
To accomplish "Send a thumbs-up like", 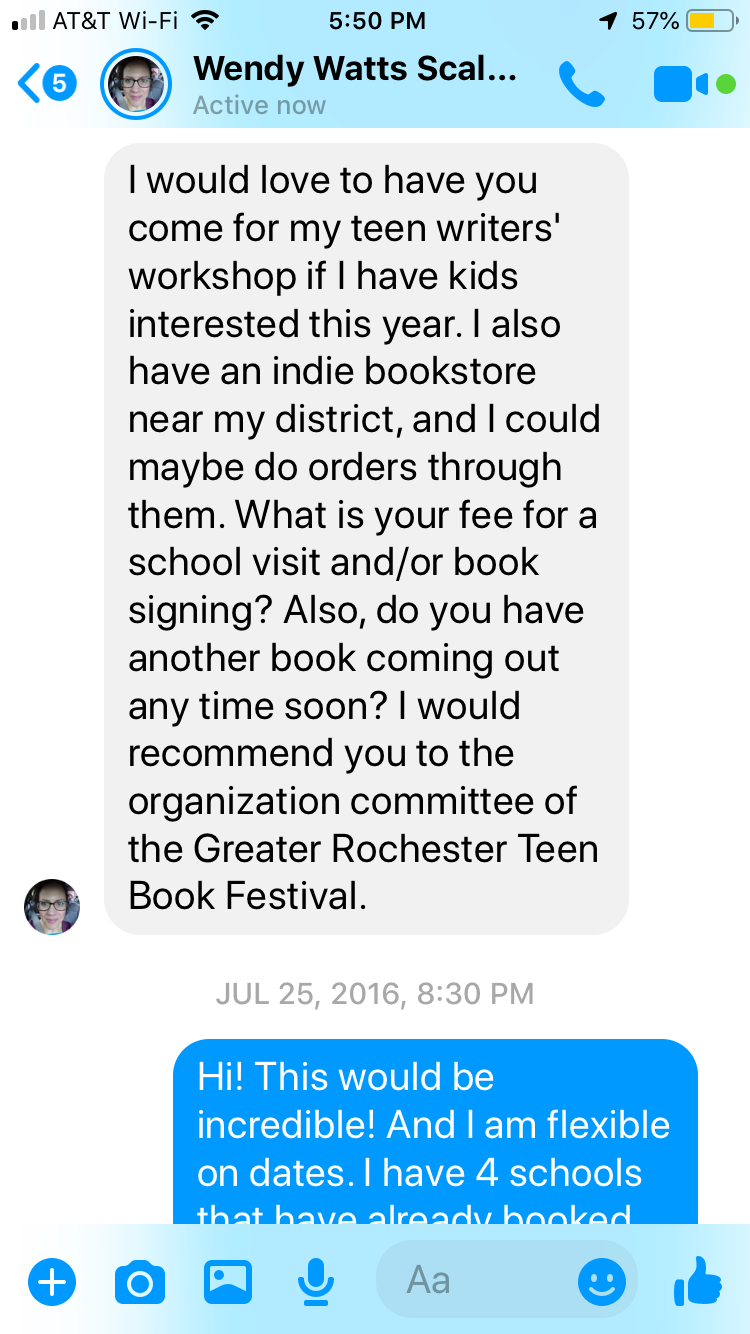I will coord(697,1280).
